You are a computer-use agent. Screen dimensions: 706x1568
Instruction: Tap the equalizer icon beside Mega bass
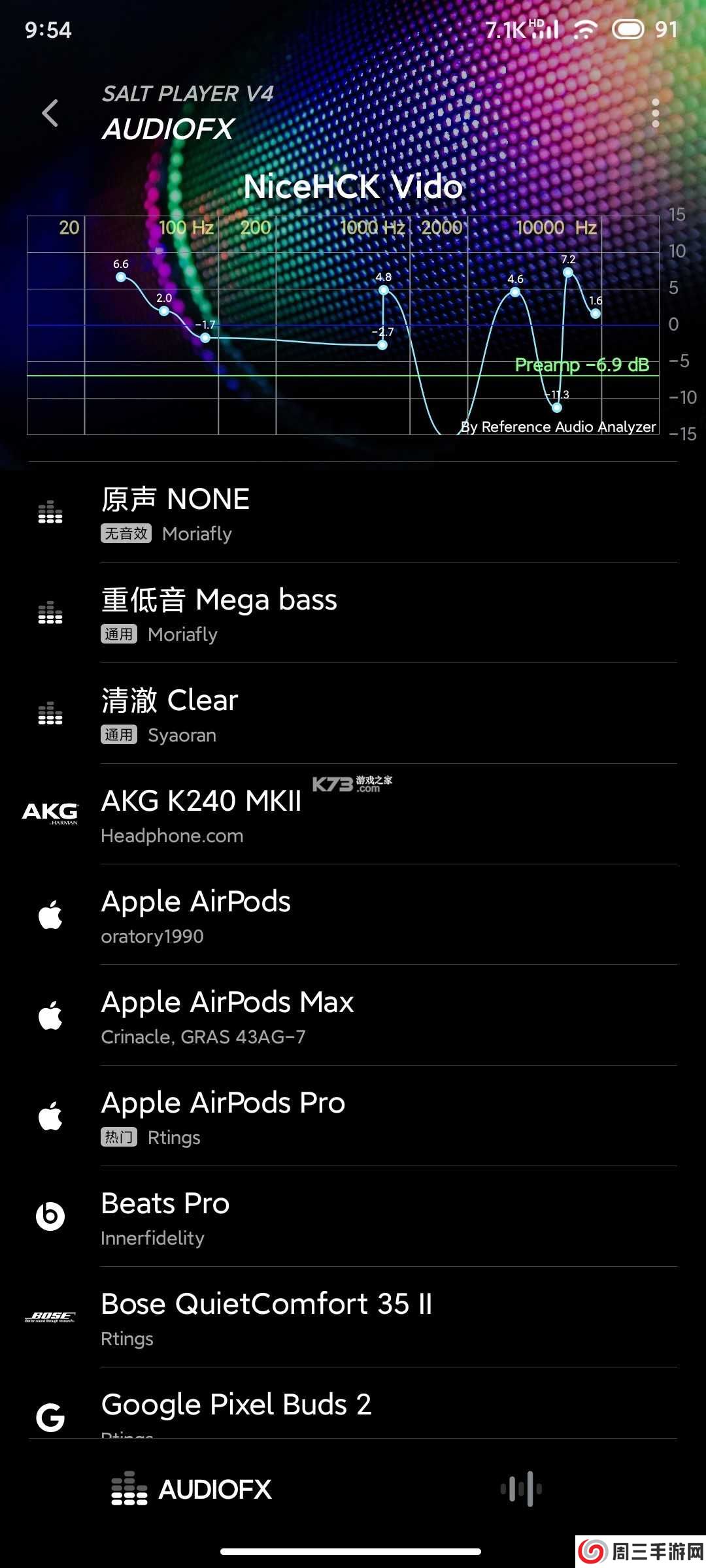click(x=49, y=613)
